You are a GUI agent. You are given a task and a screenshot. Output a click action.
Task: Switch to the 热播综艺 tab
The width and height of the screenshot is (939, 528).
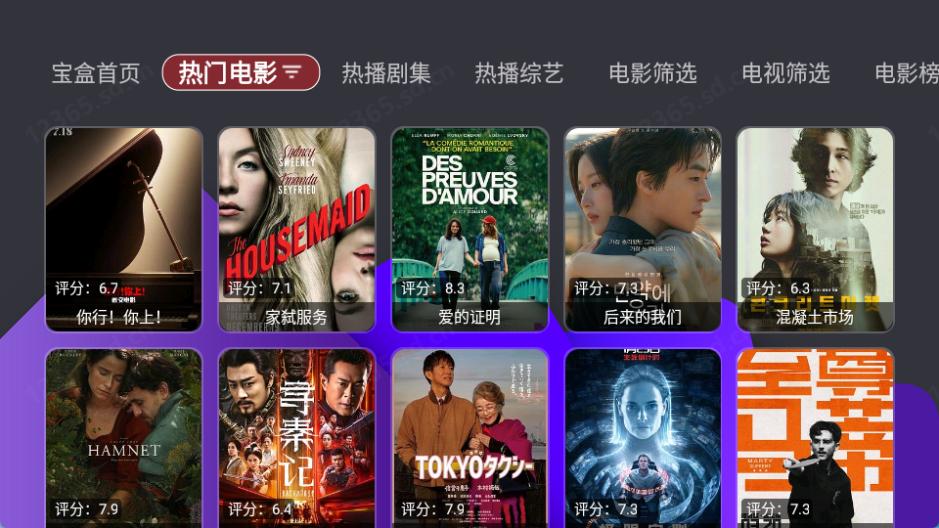tap(519, 73)
